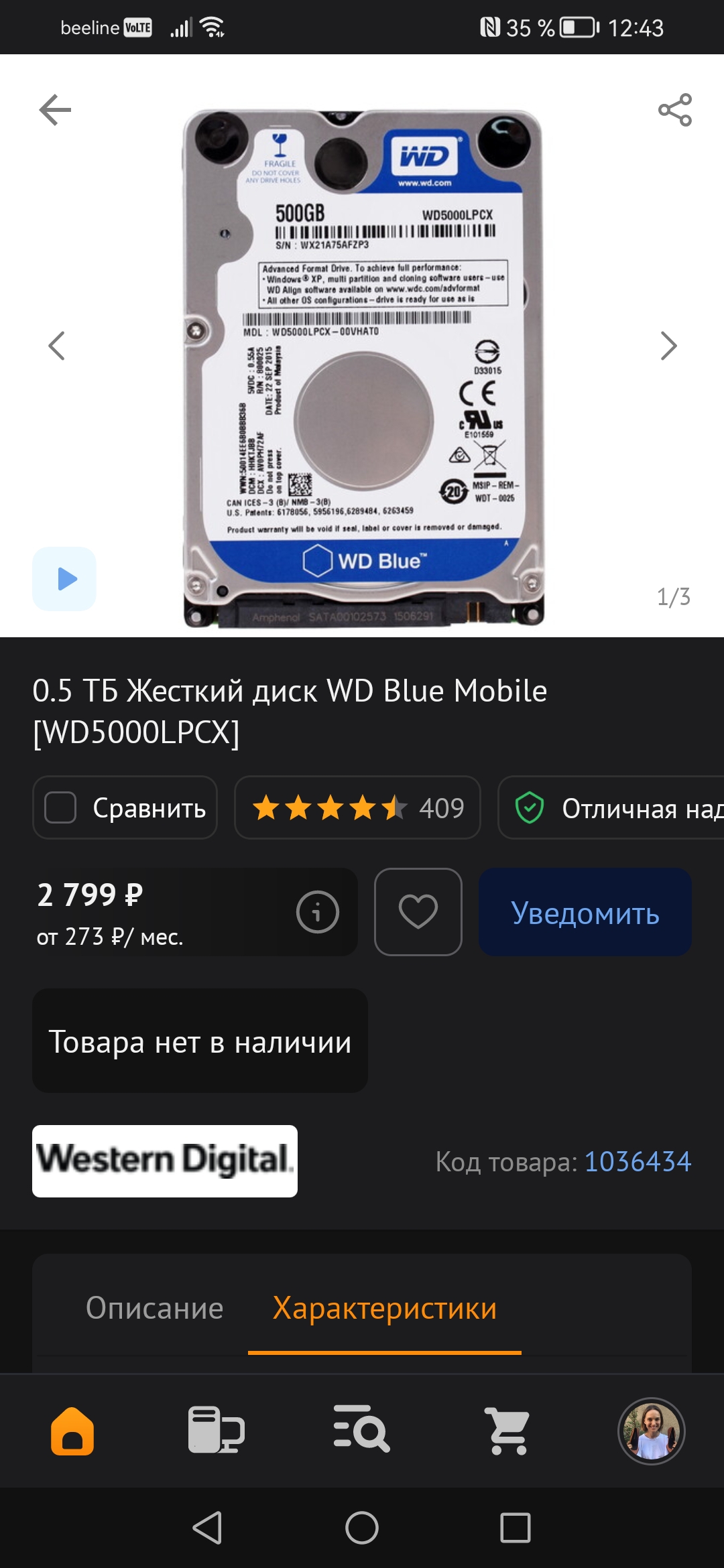
Task: View price info for 2 799 ₽
Action: [x=317, y=912]
